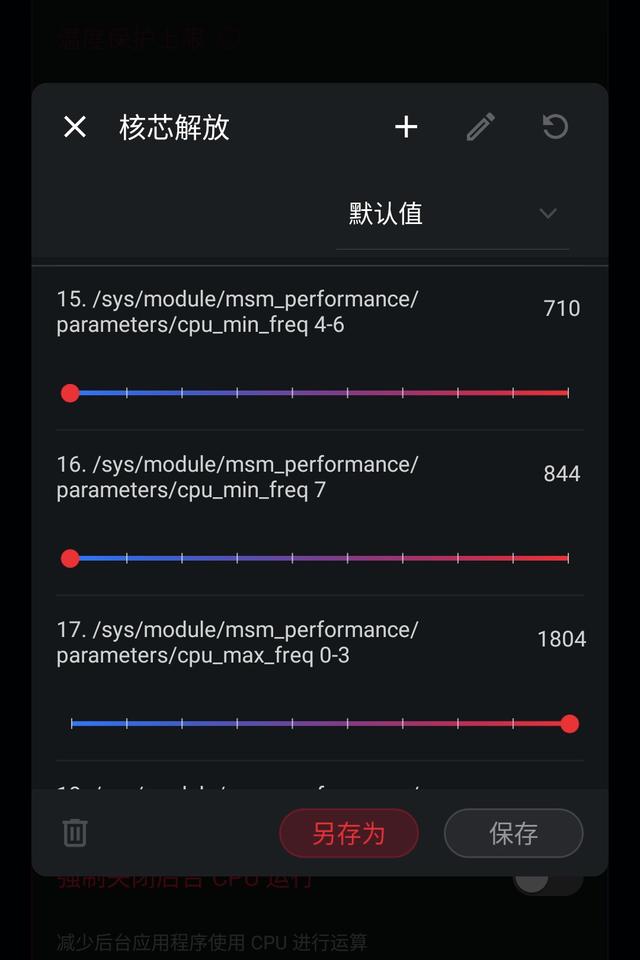Tap the pencil edit icon
Viewport: 640px width, 960px height.
[x=481, y=127]
